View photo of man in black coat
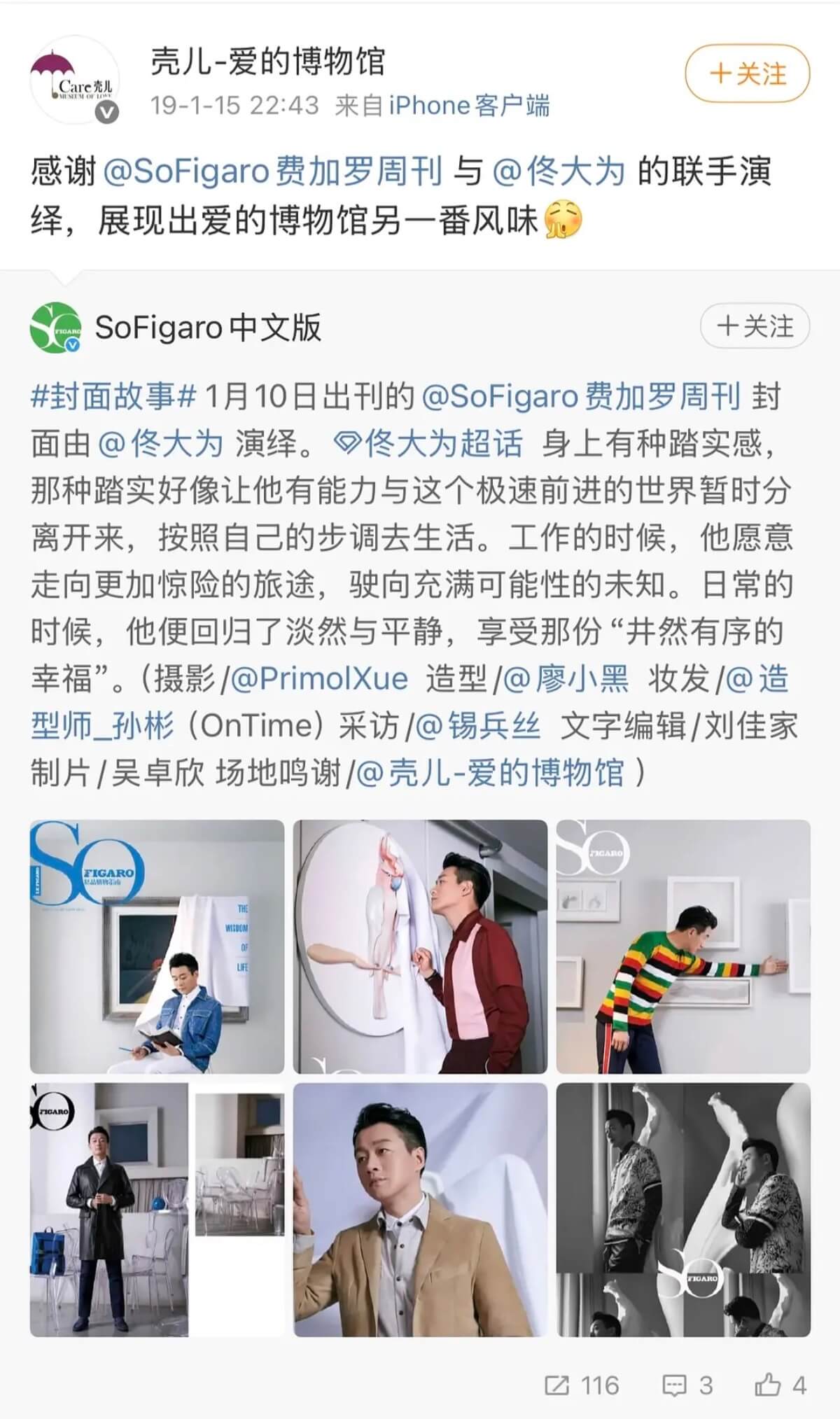 [157, 1210]
